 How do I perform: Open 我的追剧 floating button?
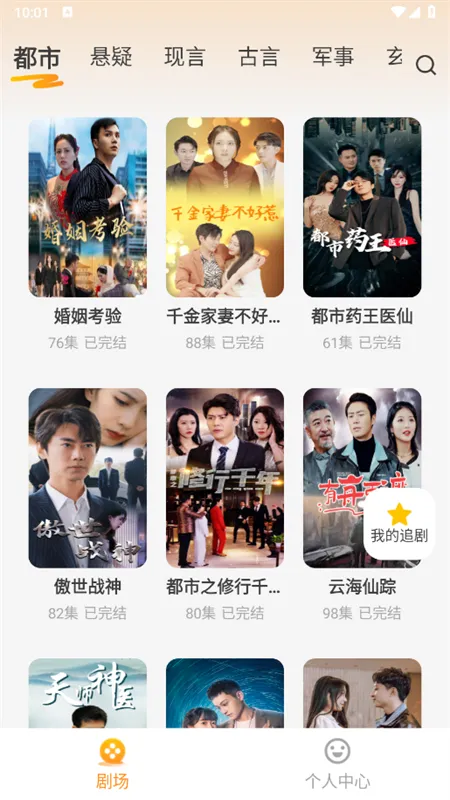click(399, 524)
